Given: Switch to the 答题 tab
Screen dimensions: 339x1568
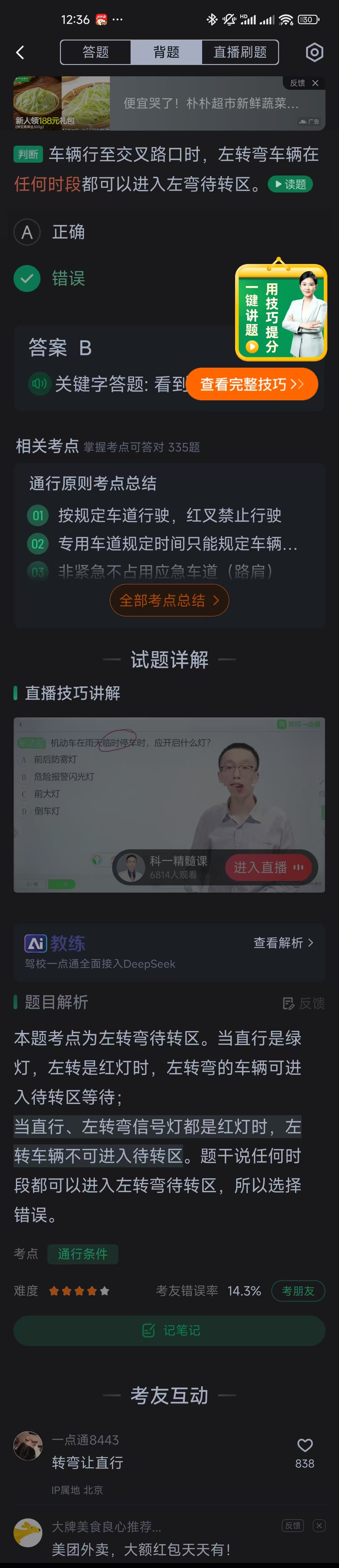Looking at the screenshot, I should point(95,52).
